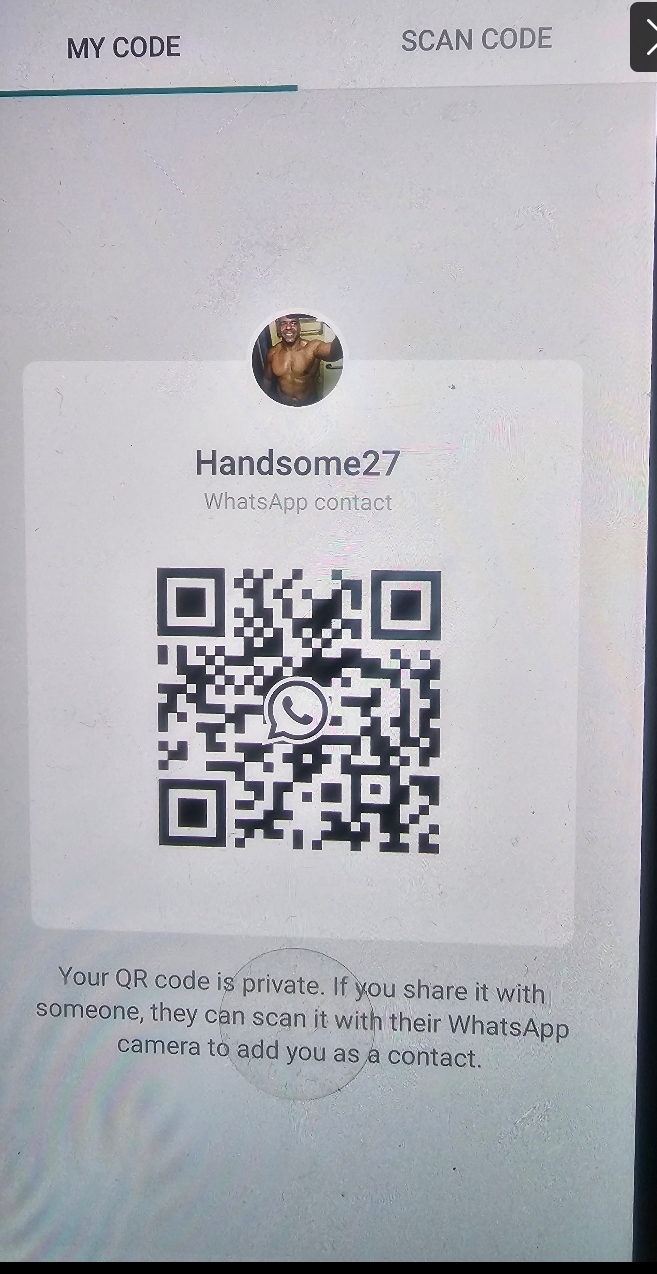Switch to the SCAN CODE tab
The width and height of the screenshot is (657, 1274).
click(476, 40)
